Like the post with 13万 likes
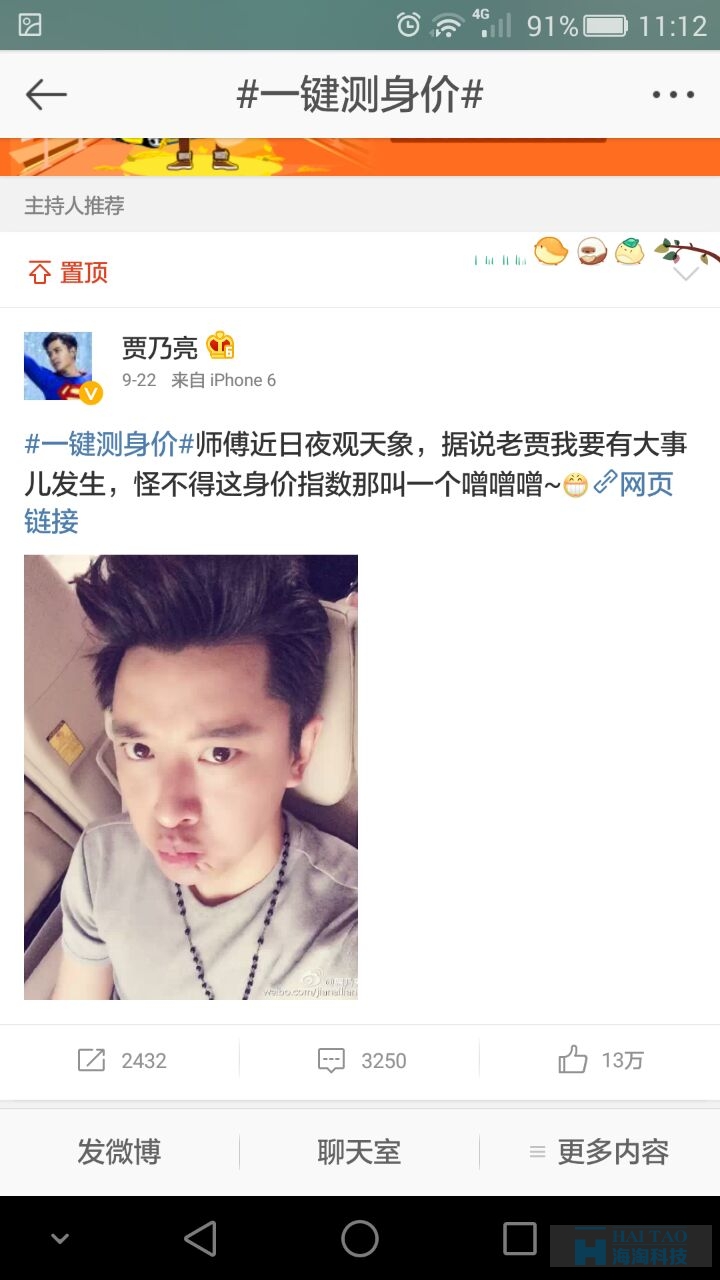This screenshot has height=1280, width=720. coord(600,1060)
